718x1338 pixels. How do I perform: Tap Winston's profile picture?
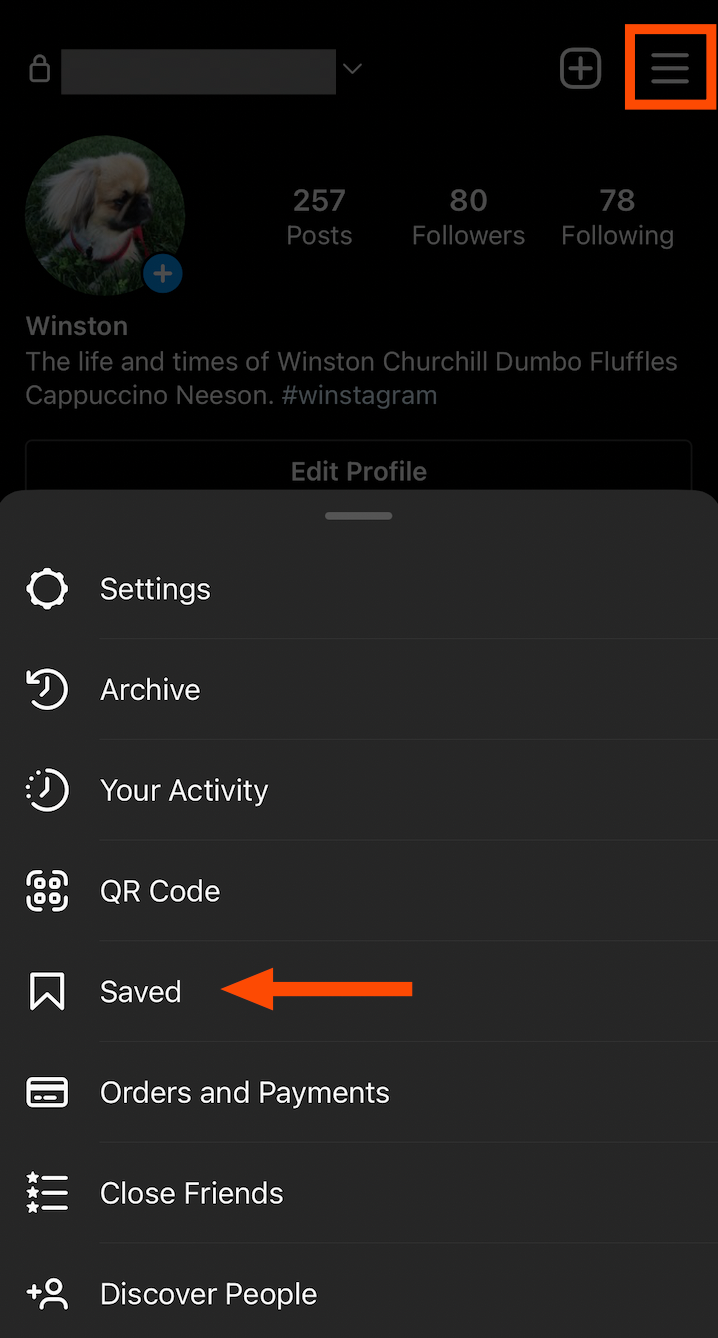click(104, 215)
